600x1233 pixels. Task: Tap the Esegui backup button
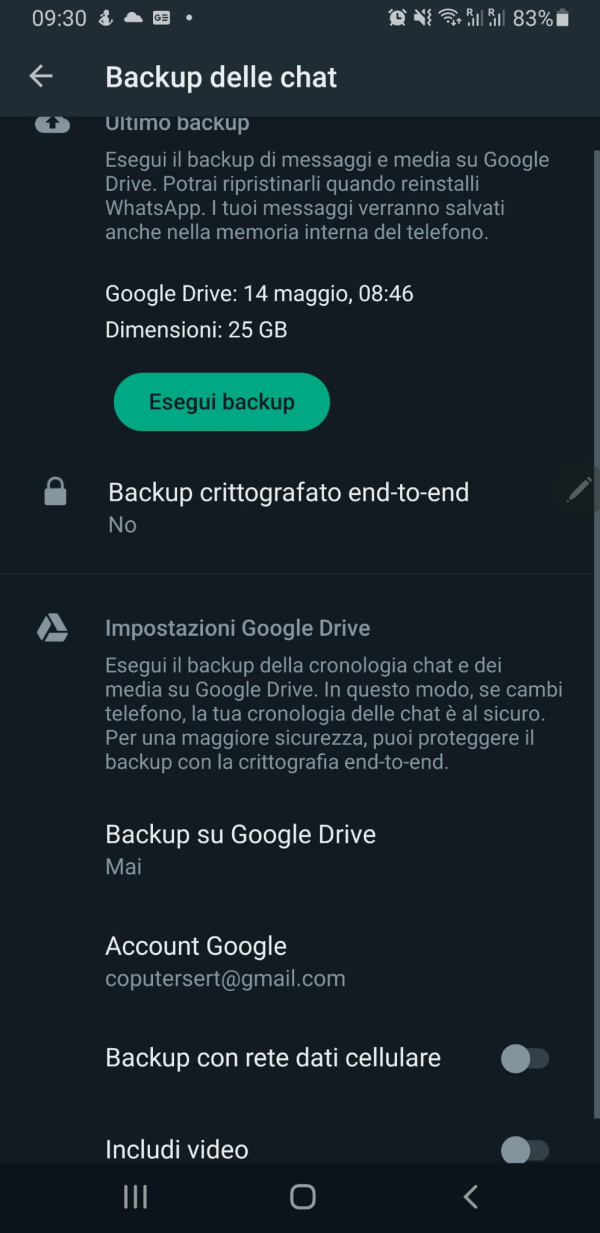point(222,402)
